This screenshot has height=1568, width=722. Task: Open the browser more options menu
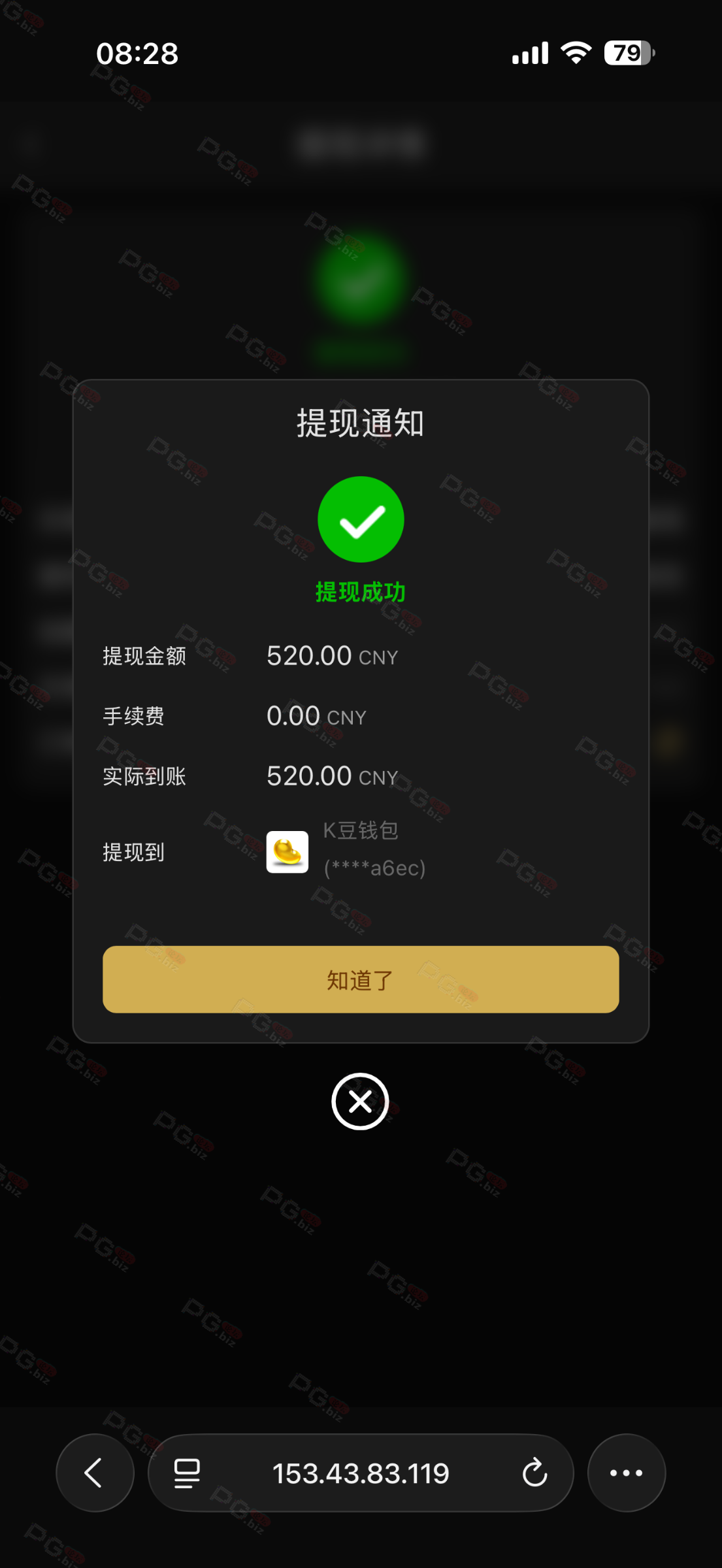click(x=626, y=1473)
